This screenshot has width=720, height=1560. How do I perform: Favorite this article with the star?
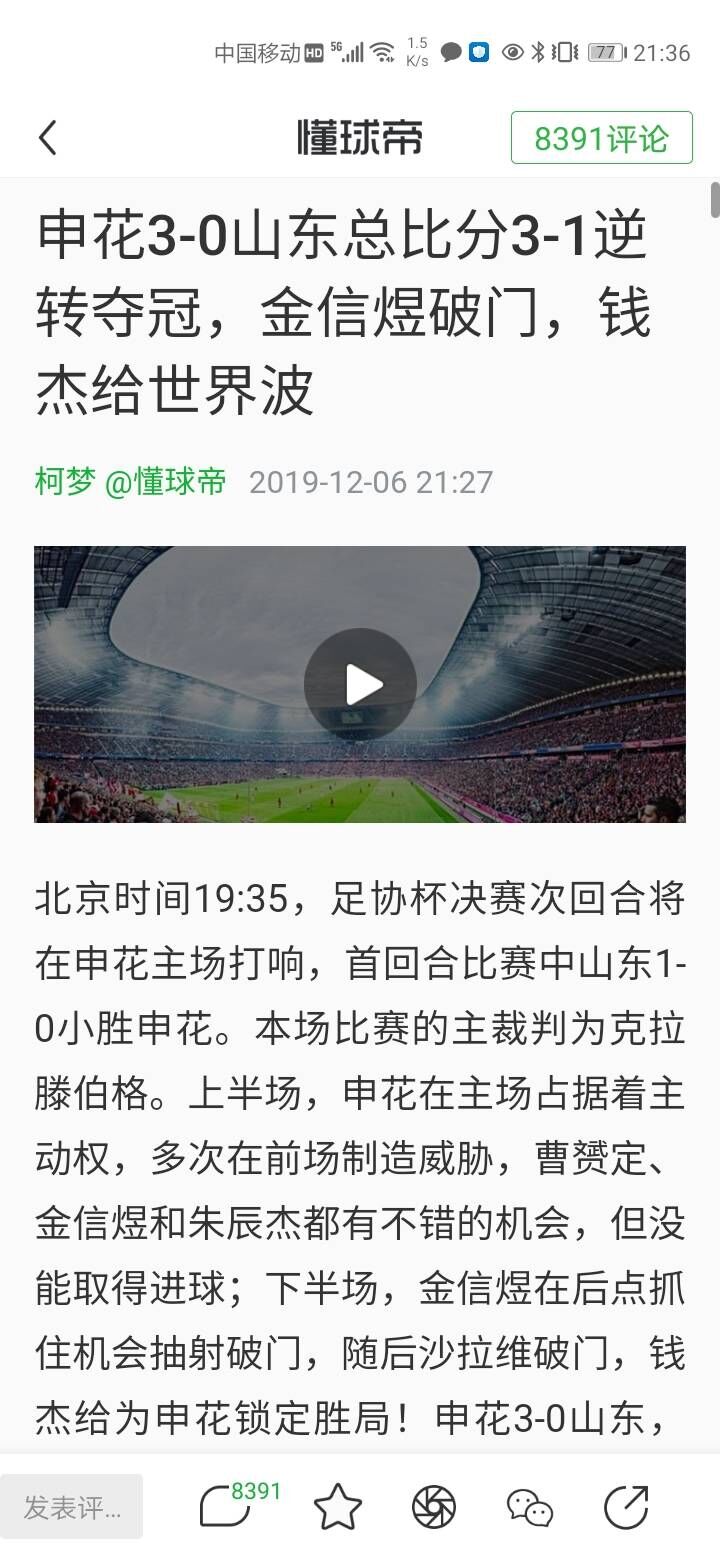pos(337,1507)
